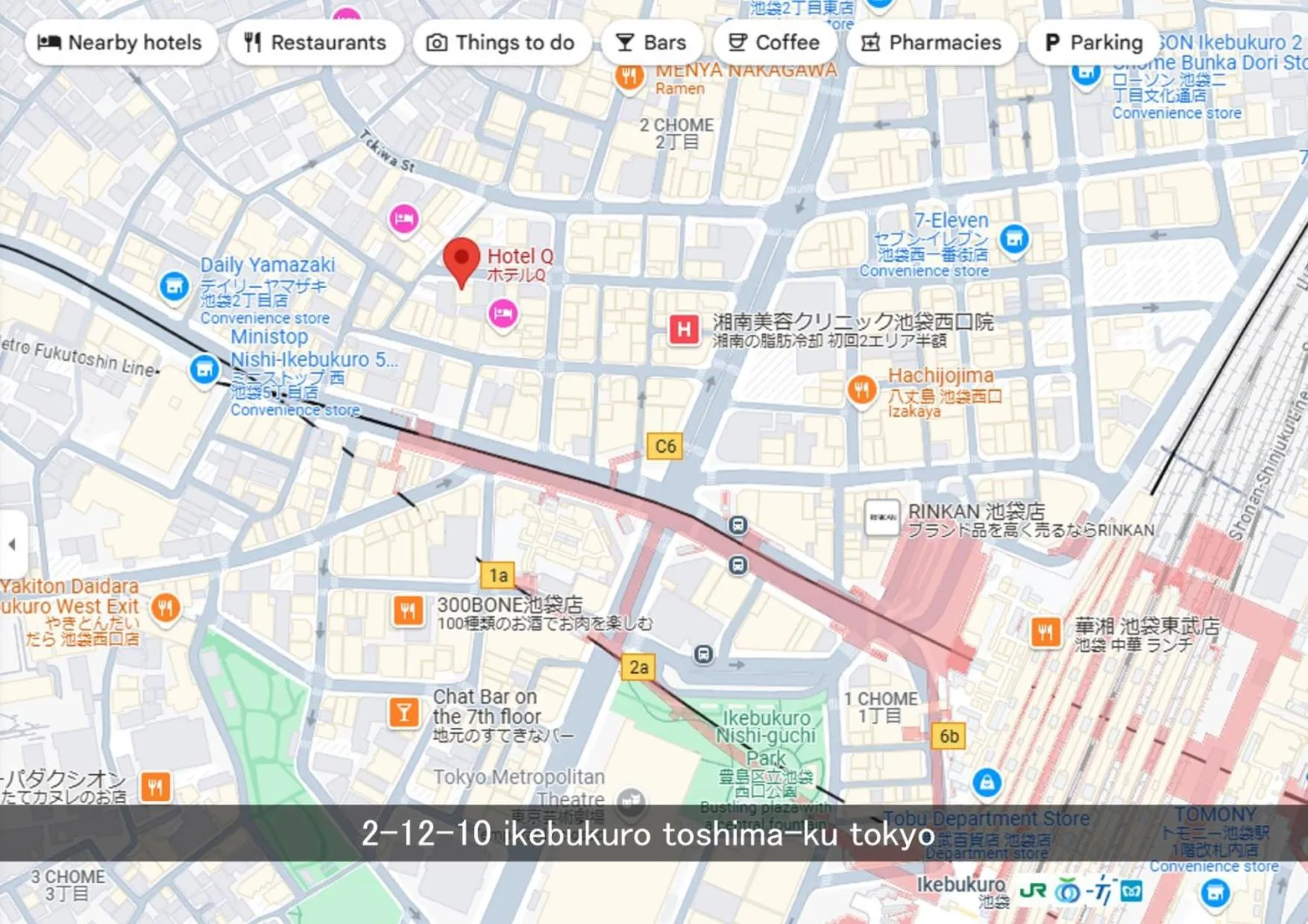Find Coffee places nearby

coord(774,43)
